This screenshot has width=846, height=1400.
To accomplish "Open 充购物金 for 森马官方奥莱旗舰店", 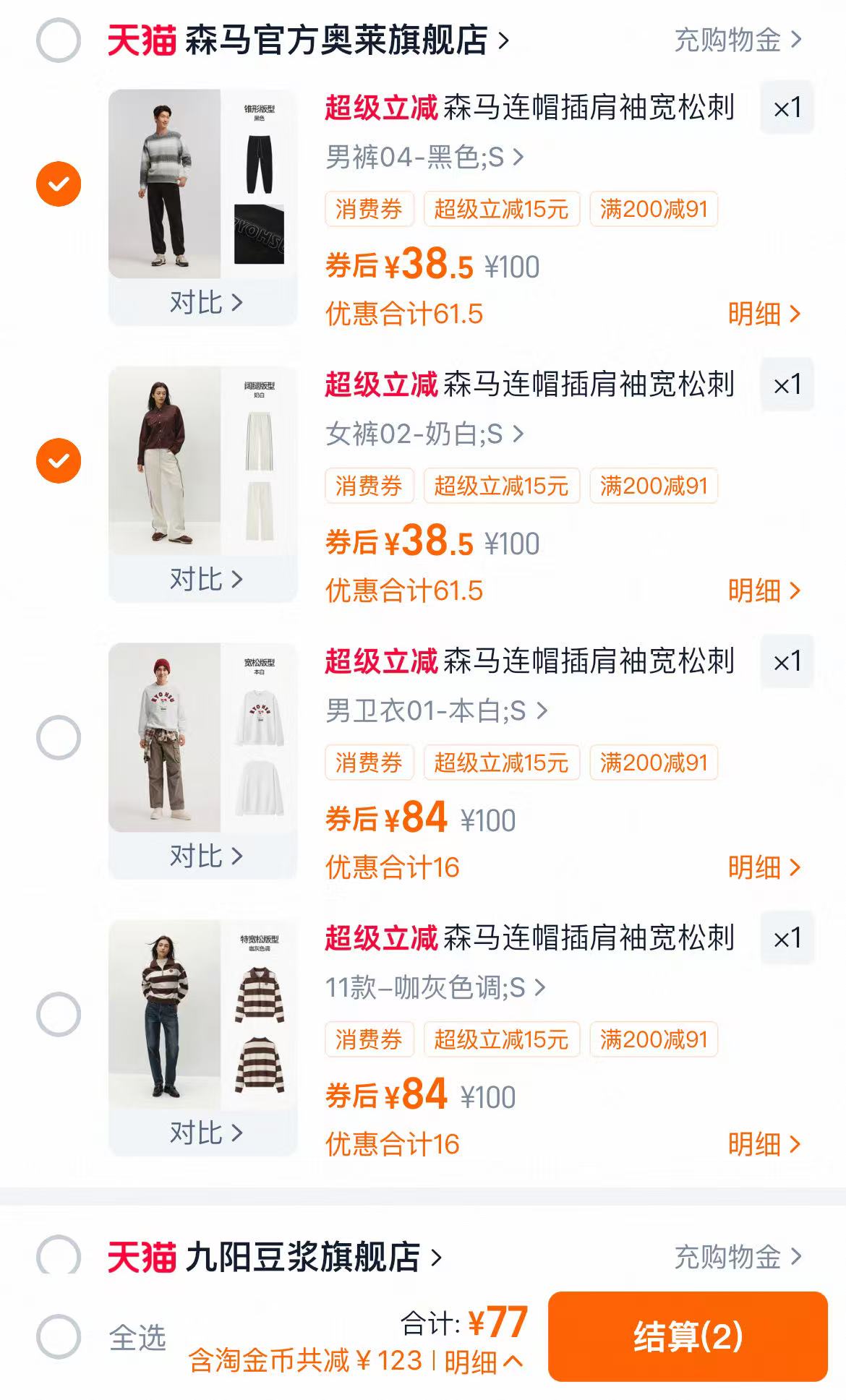I will (738, 40).
